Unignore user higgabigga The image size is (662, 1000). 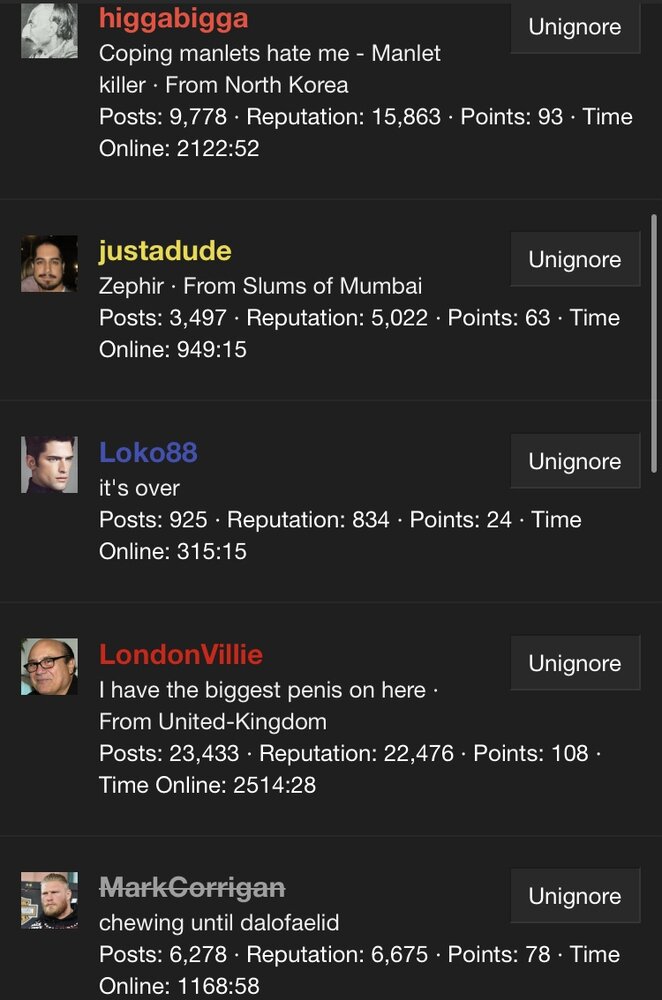pos(574,27)
